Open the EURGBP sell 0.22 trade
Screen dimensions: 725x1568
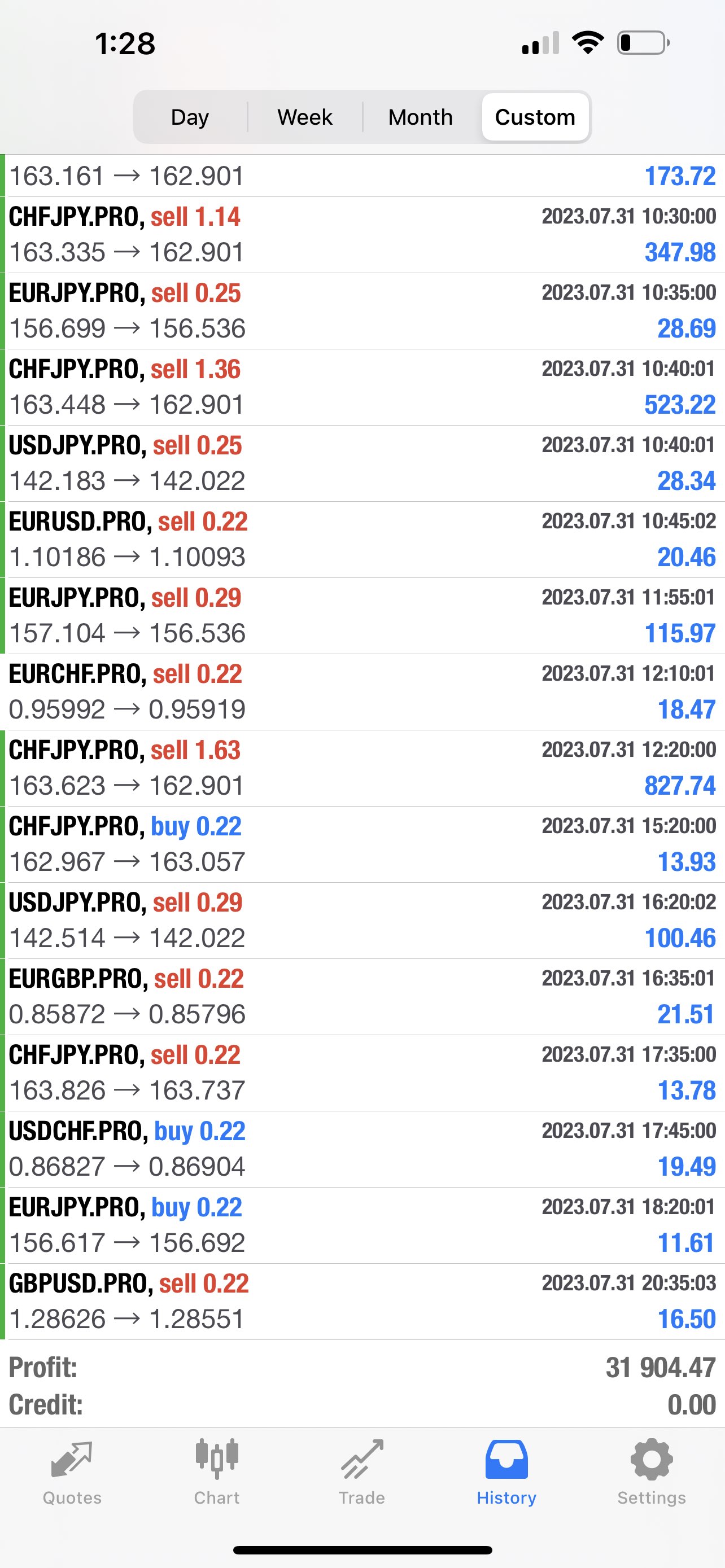(x=362, y=996)
